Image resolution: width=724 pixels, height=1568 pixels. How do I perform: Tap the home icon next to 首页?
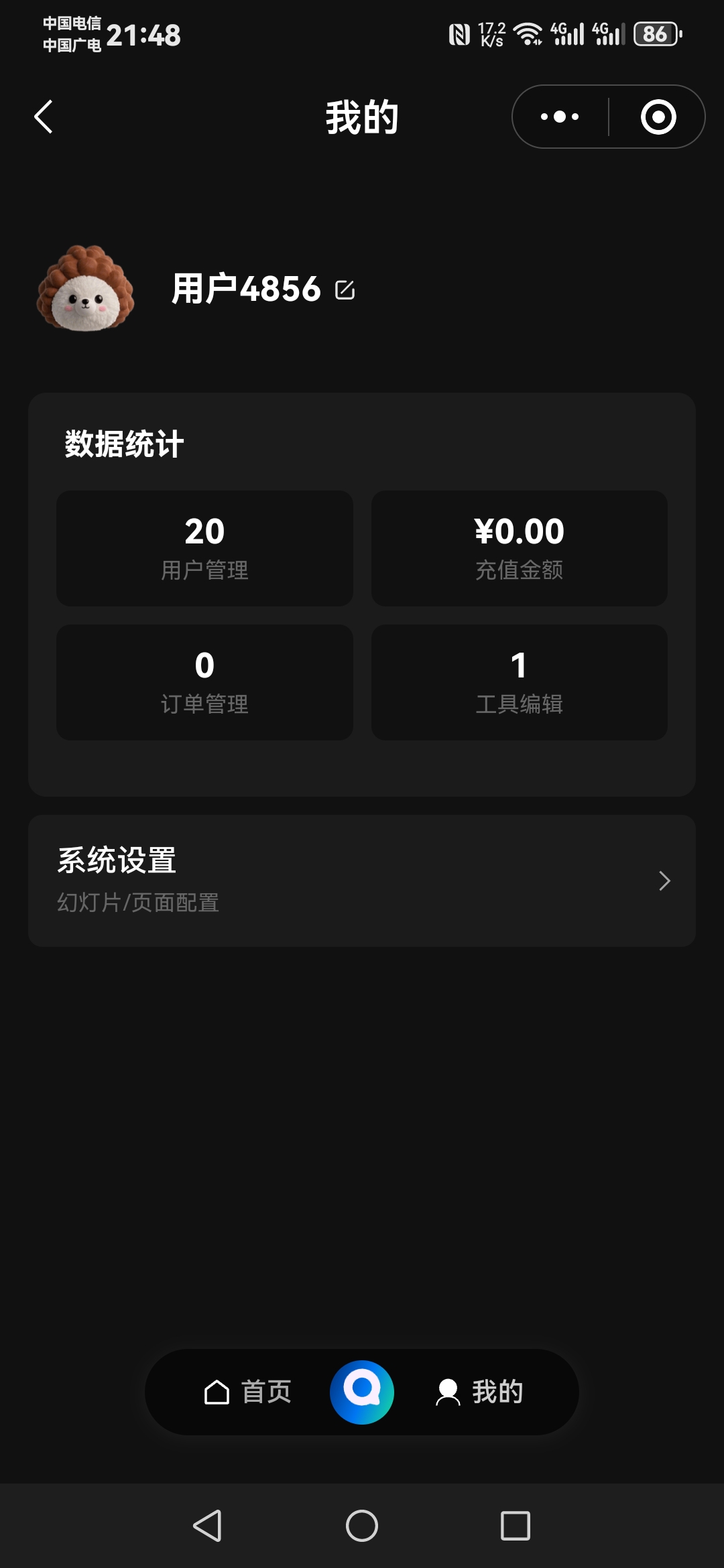coord(216,1392)
